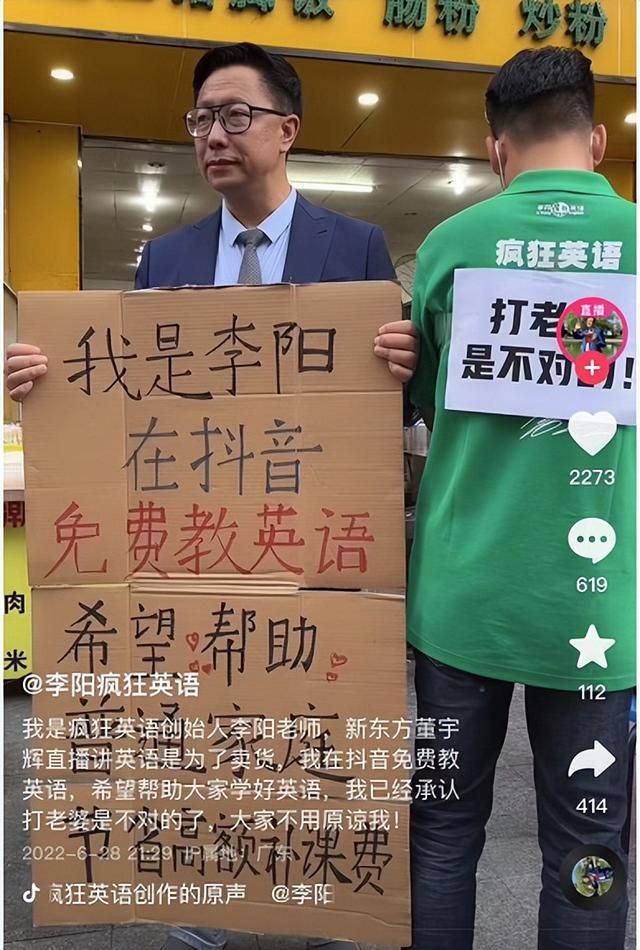The height and width of the screenshot is (950, 640).
Task: Follow the creator with the red plus button
Action: click(592, 367)
